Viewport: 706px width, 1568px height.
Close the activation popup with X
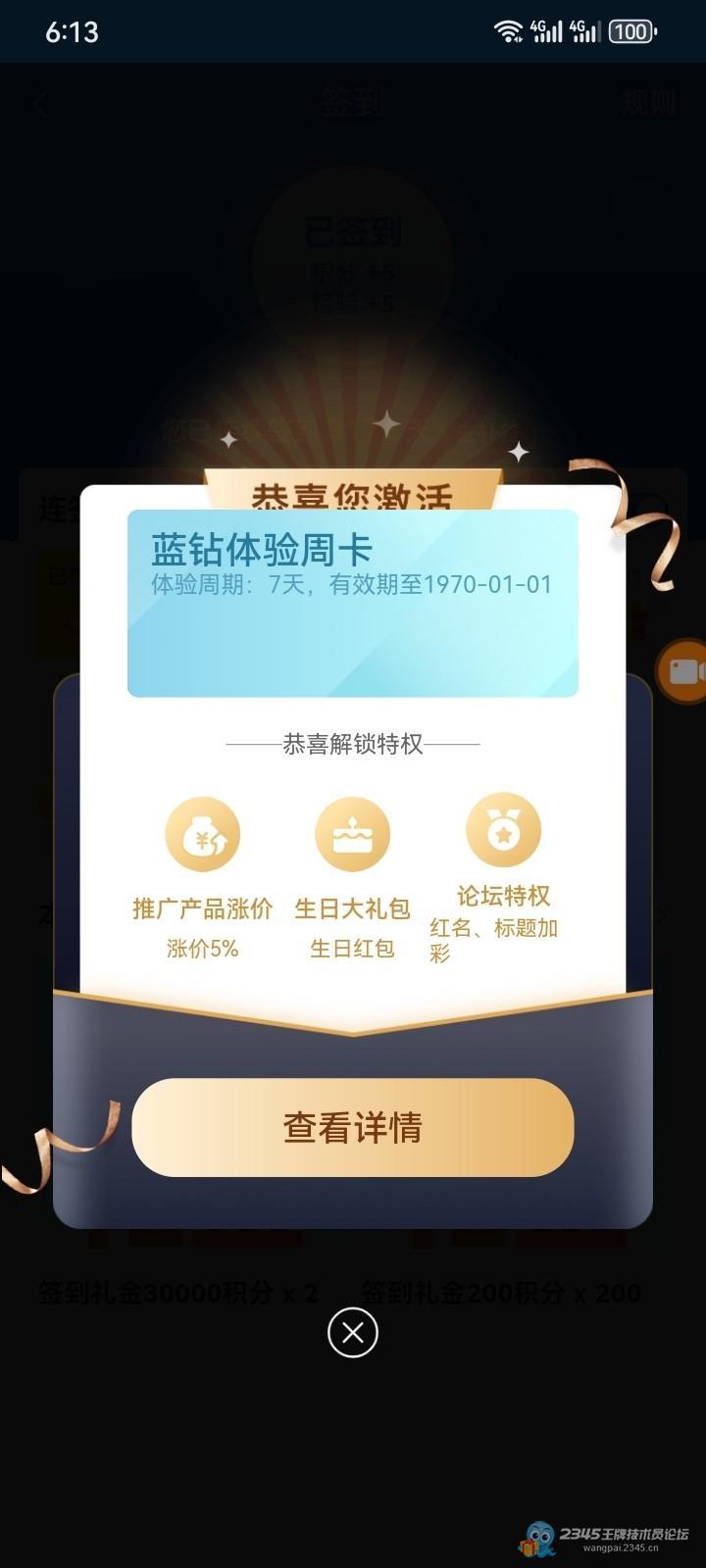click(353, 1333)
